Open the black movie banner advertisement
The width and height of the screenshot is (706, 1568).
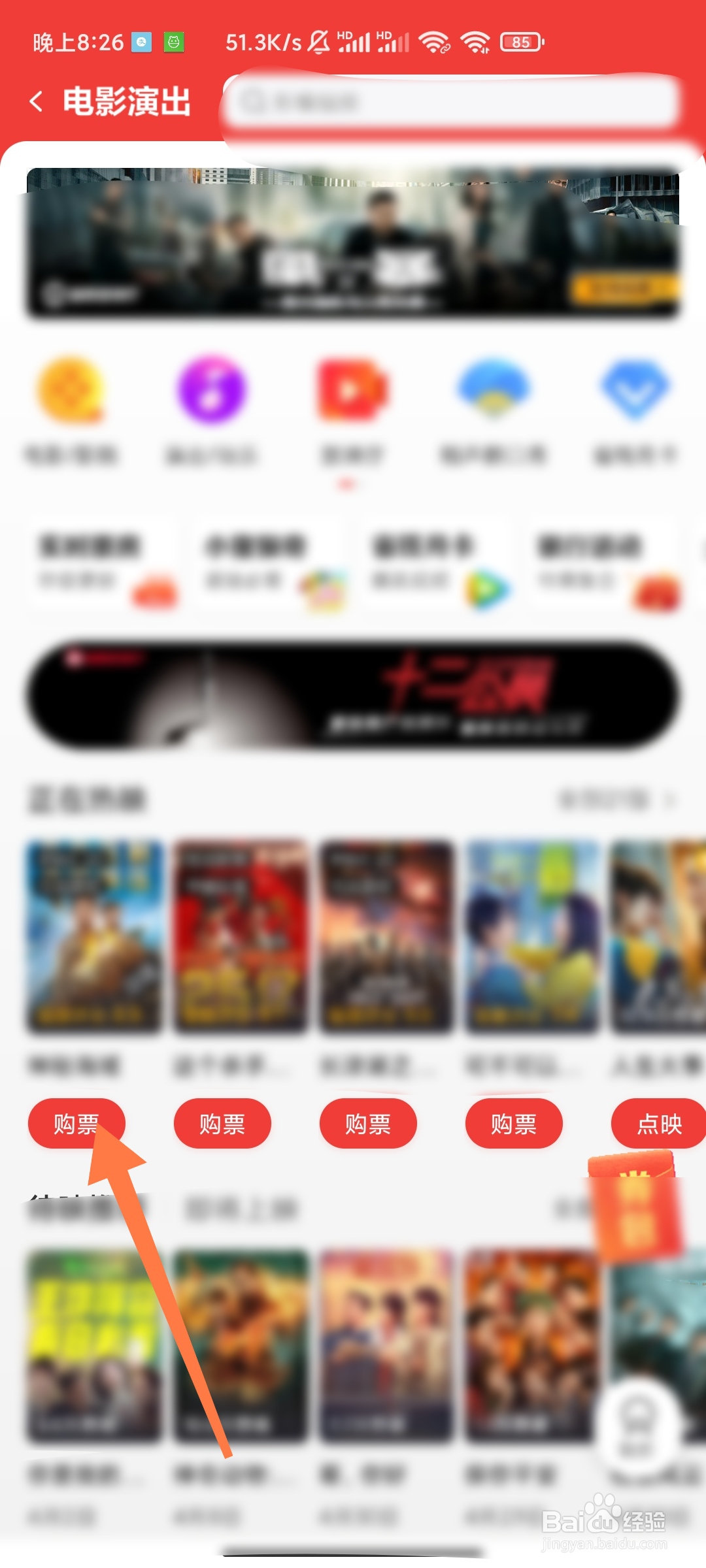(353, 697)
